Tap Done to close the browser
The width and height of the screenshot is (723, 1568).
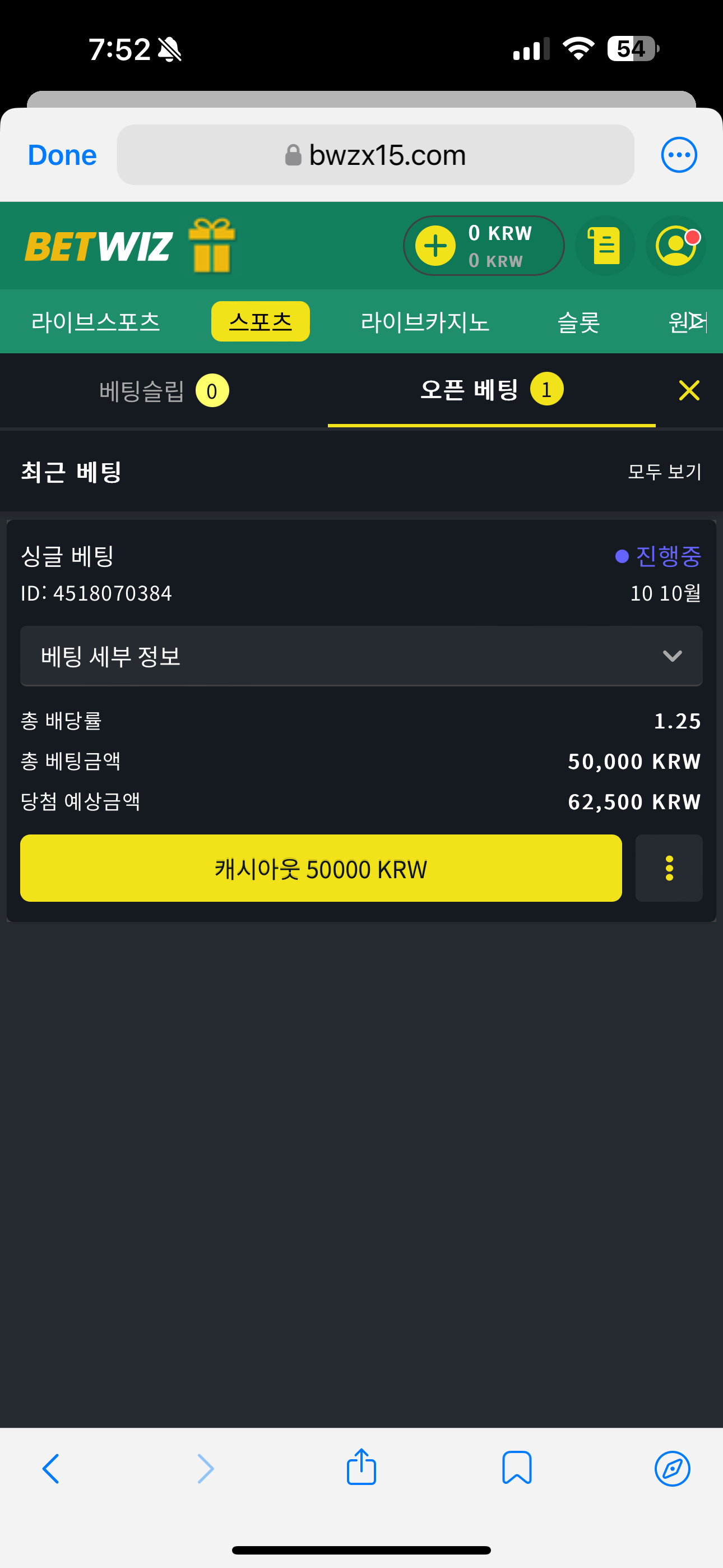point(62,155)
